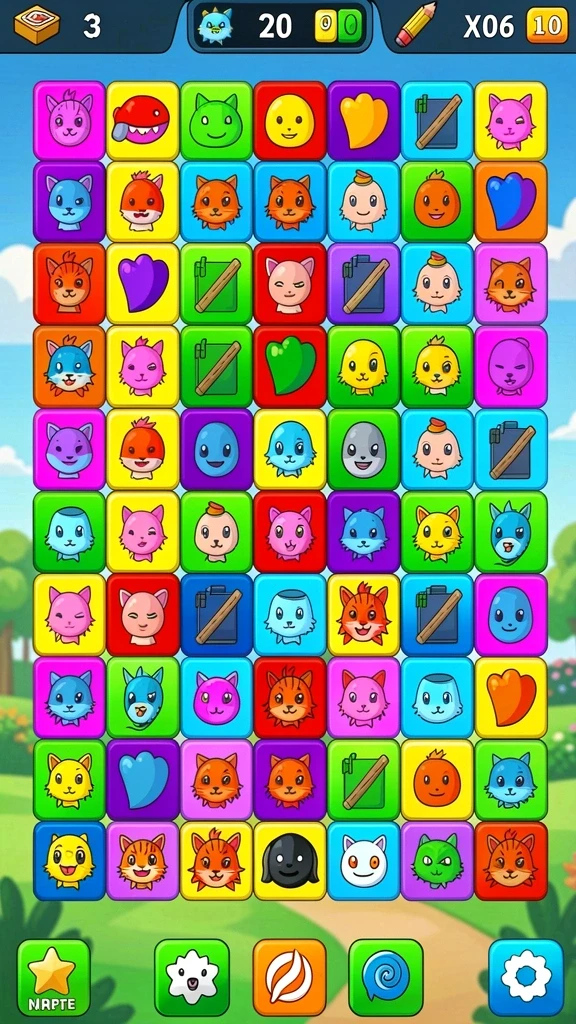Select the purple heart on yellow tile

point(142,283)
